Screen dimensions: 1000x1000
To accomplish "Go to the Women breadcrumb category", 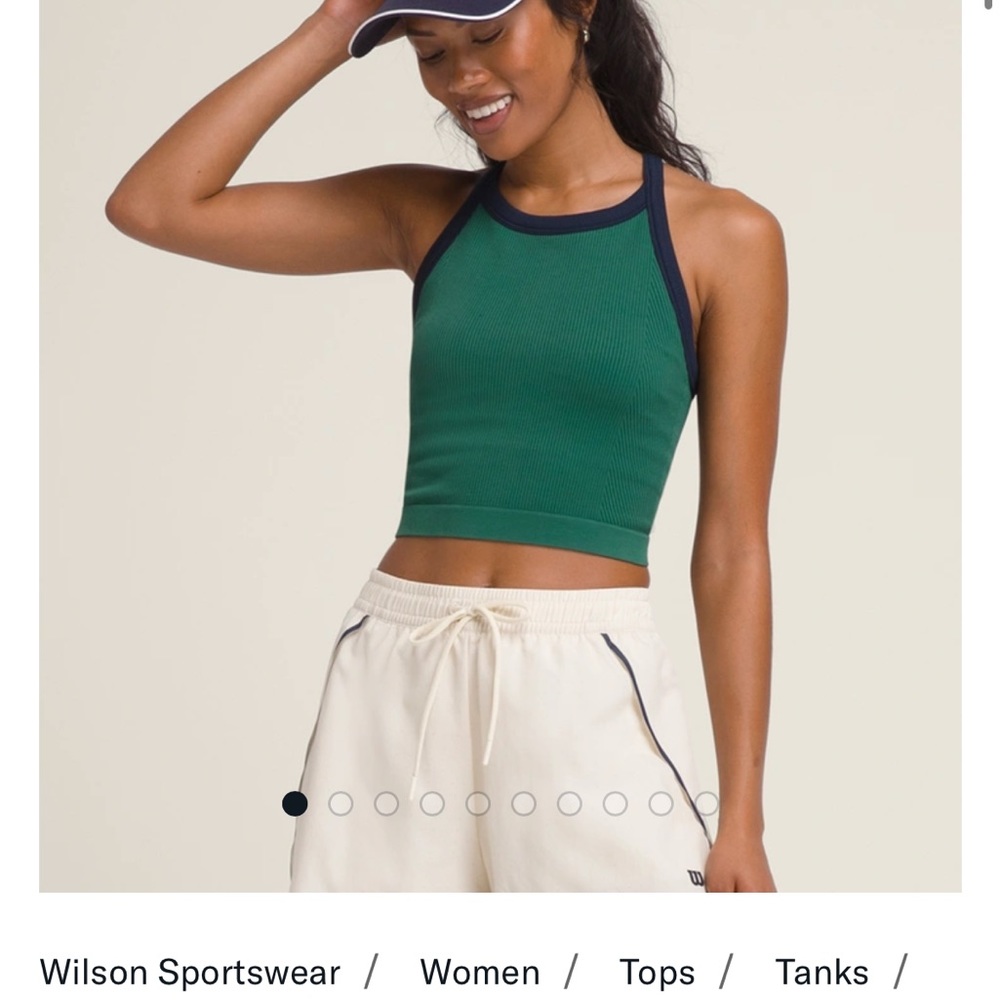I will 479,972.
